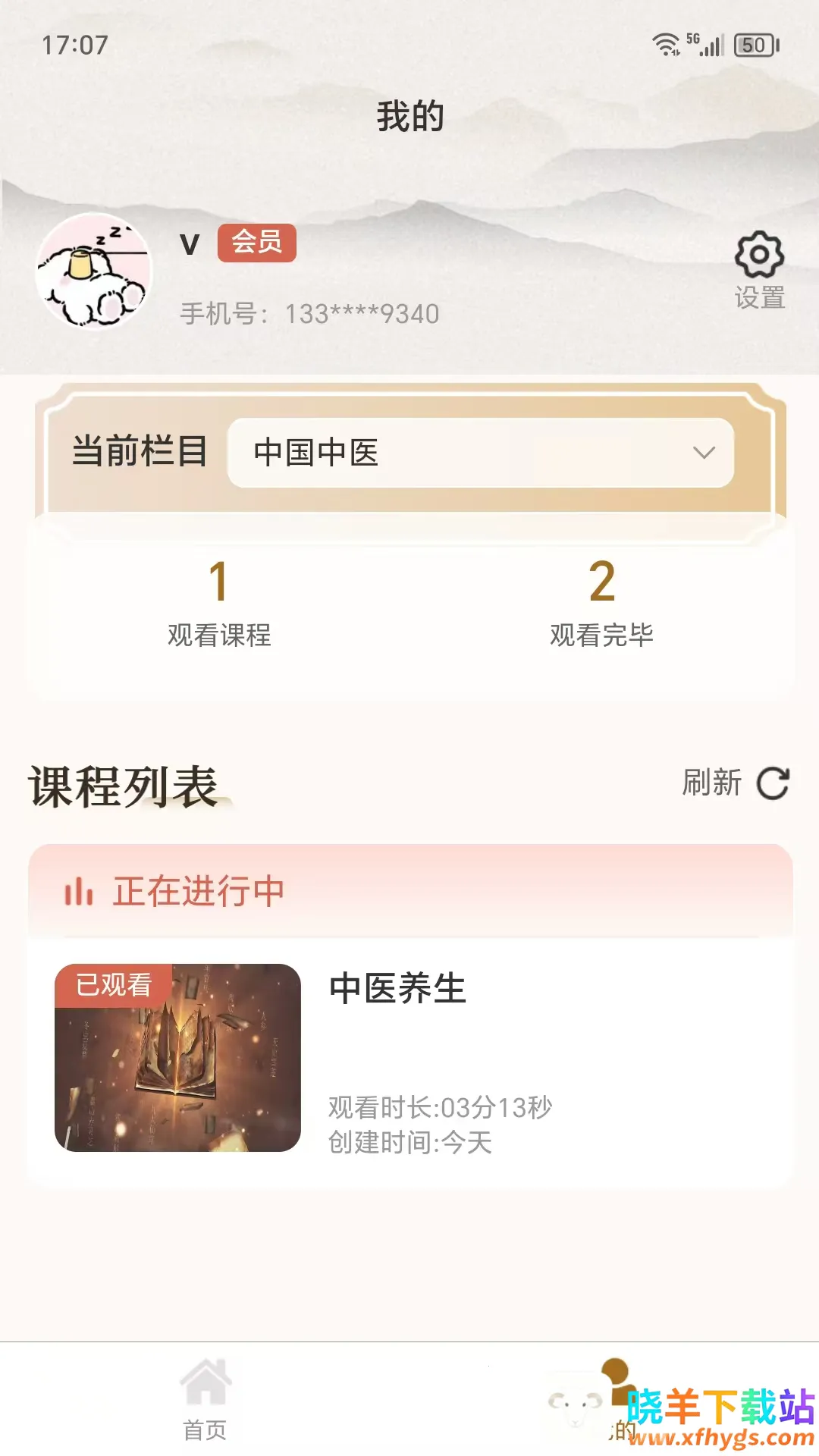Tap the 刷新 refresh button

tap(736, 783)
